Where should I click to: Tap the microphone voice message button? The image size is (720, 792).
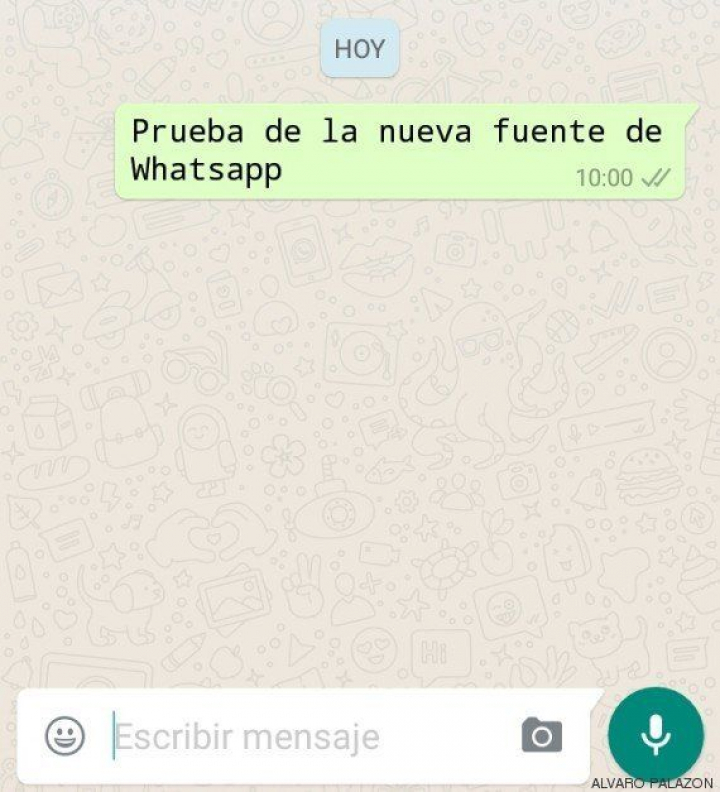[655, 734]
